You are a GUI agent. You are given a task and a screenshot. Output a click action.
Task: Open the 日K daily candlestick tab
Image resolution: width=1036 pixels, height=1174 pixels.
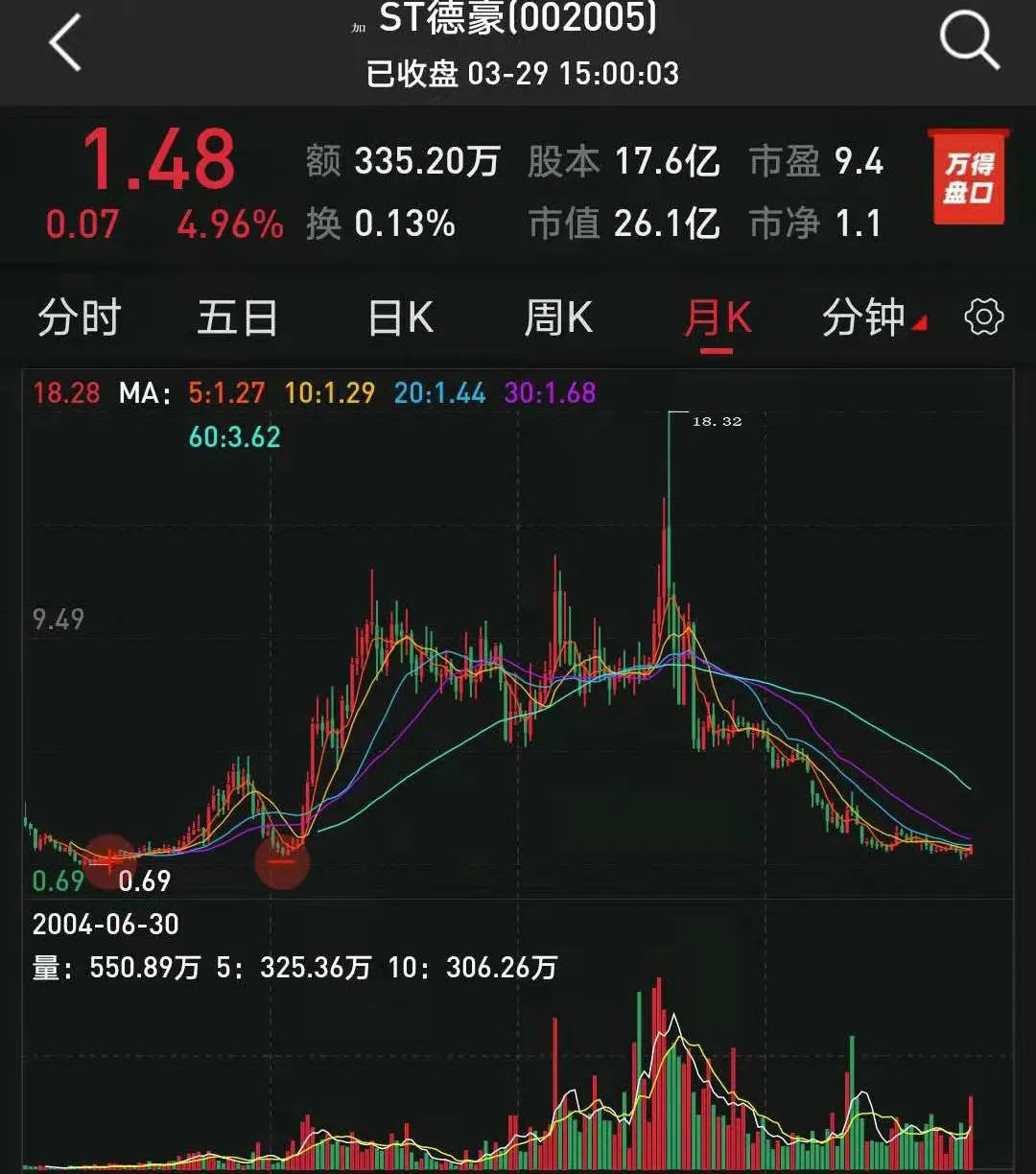click(x=399, y=317)
